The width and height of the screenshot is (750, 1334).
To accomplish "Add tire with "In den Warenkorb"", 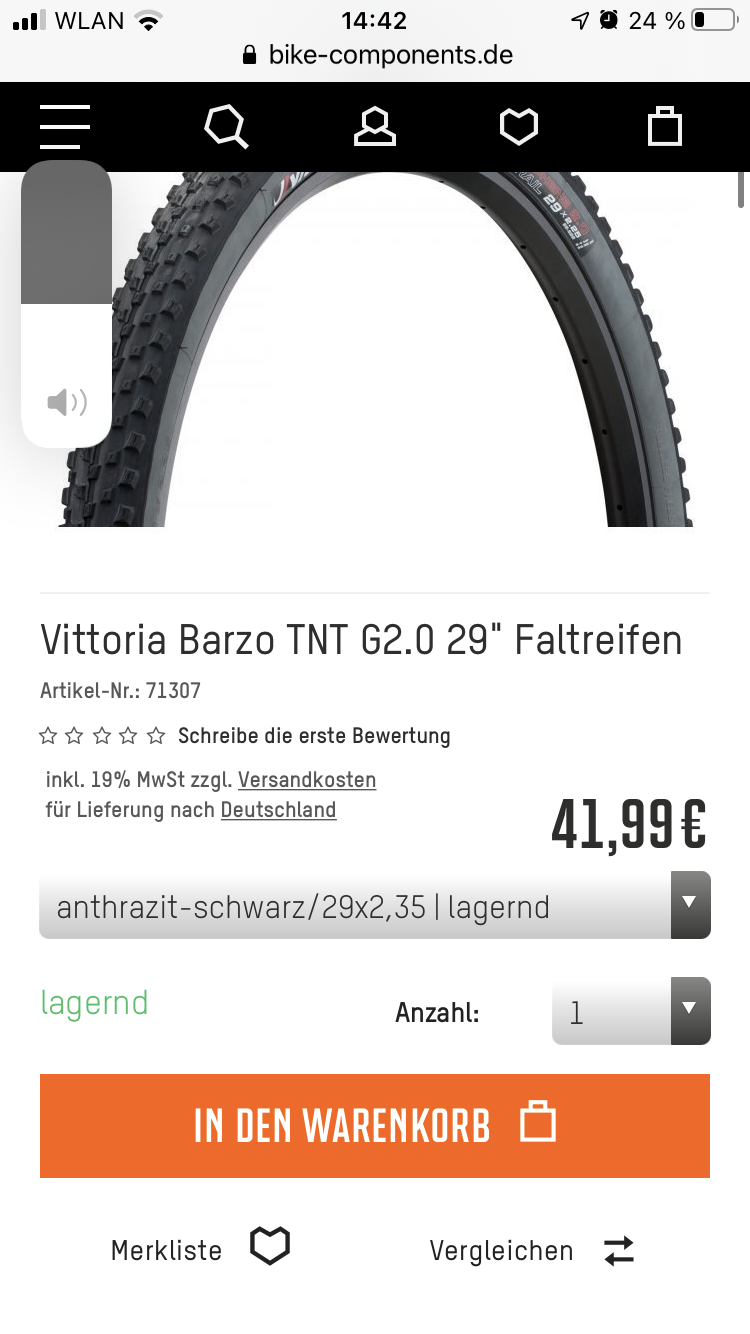I will [375, 1126].
